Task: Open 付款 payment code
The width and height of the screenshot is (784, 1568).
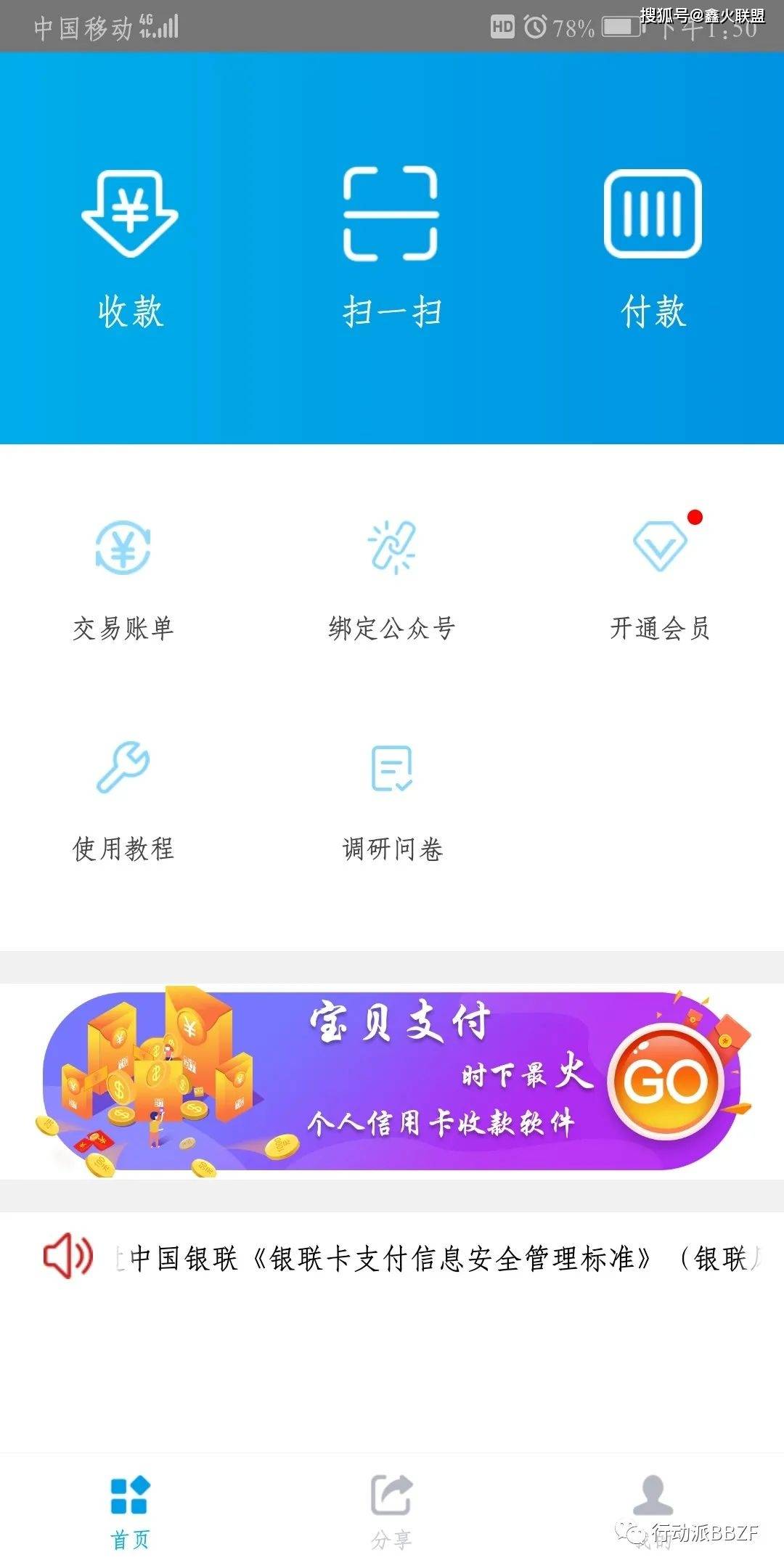Action: coord(653,247)
